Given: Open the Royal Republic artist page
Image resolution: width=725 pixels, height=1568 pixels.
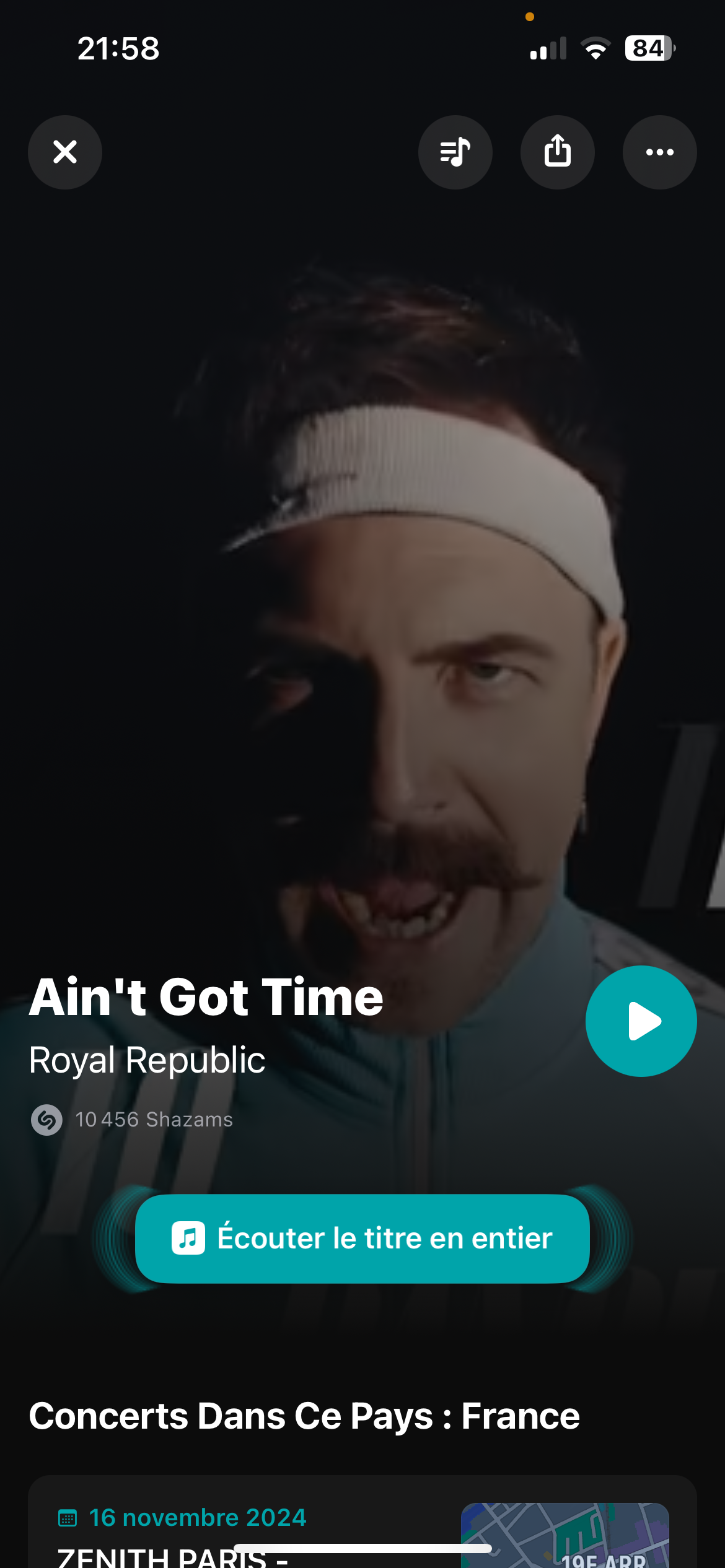Looking at the screenshot, I should coord(147,1060).
